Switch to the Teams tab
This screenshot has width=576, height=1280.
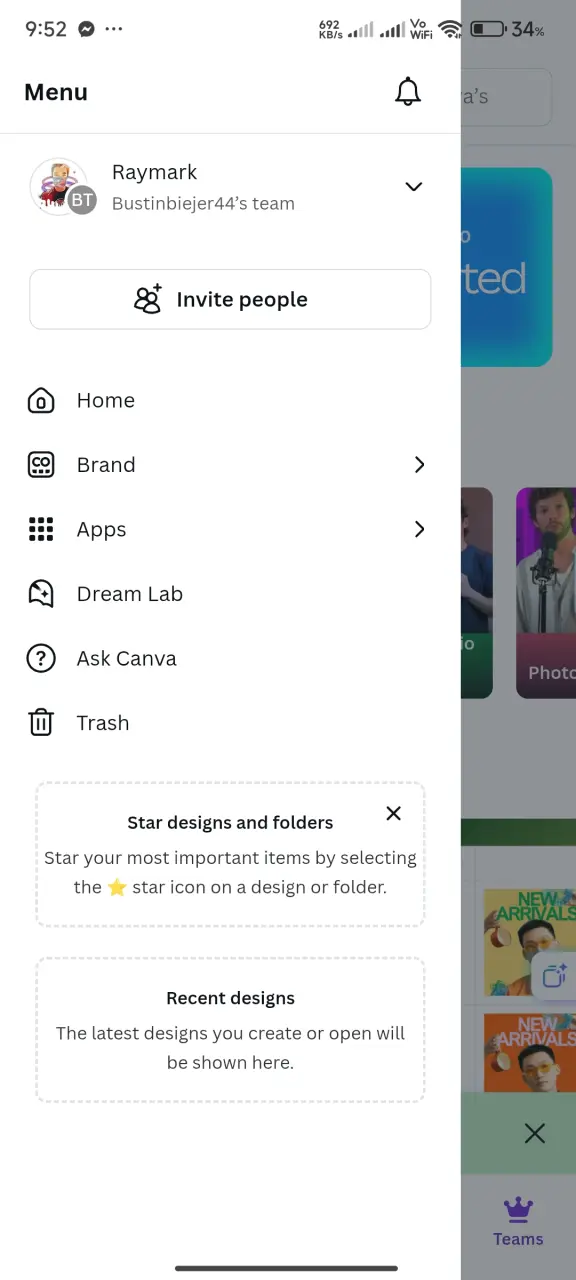pyautogui.click(x=518, y=1222)
